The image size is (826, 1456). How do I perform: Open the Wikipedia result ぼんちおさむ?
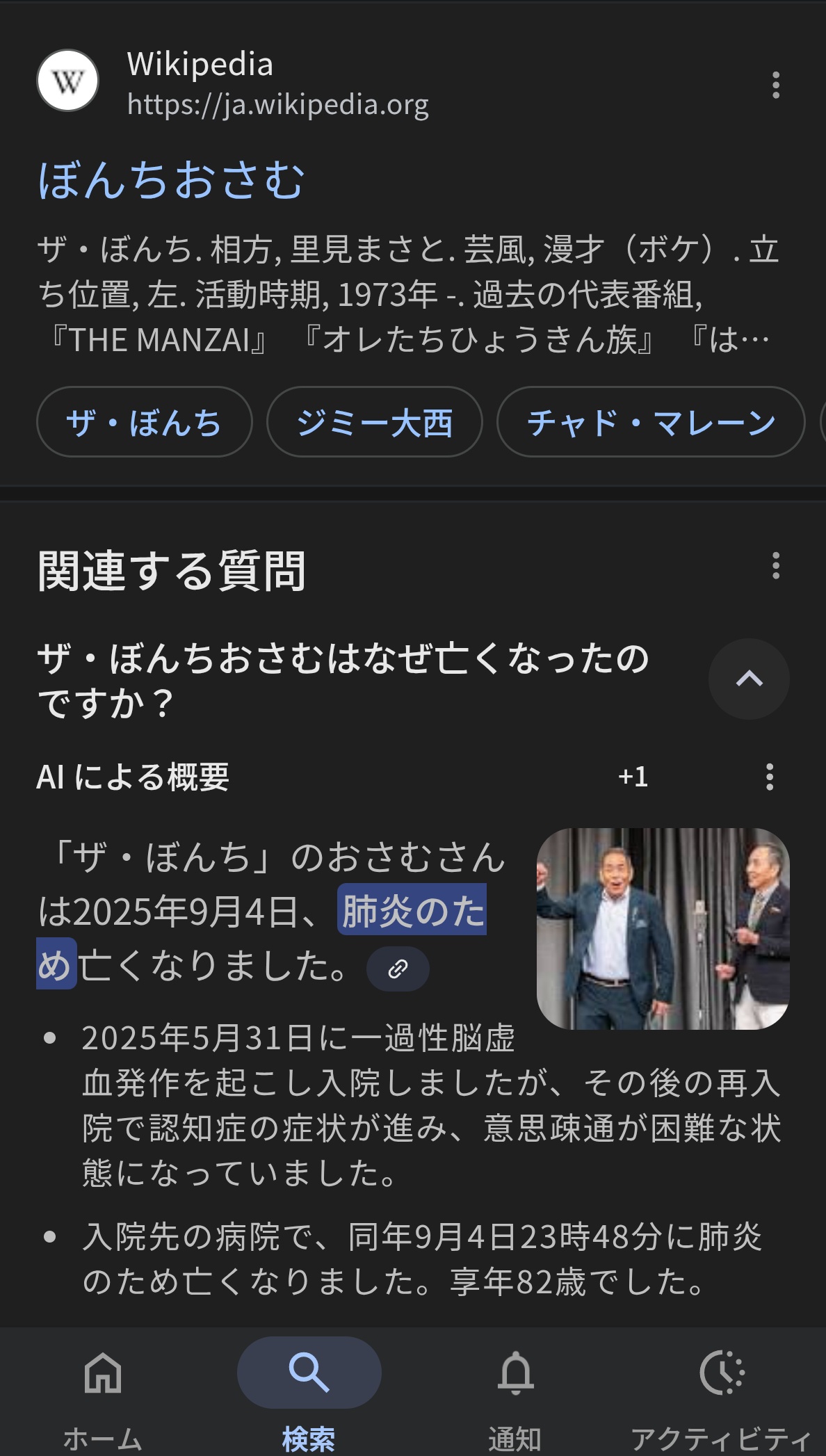point(171,180)
